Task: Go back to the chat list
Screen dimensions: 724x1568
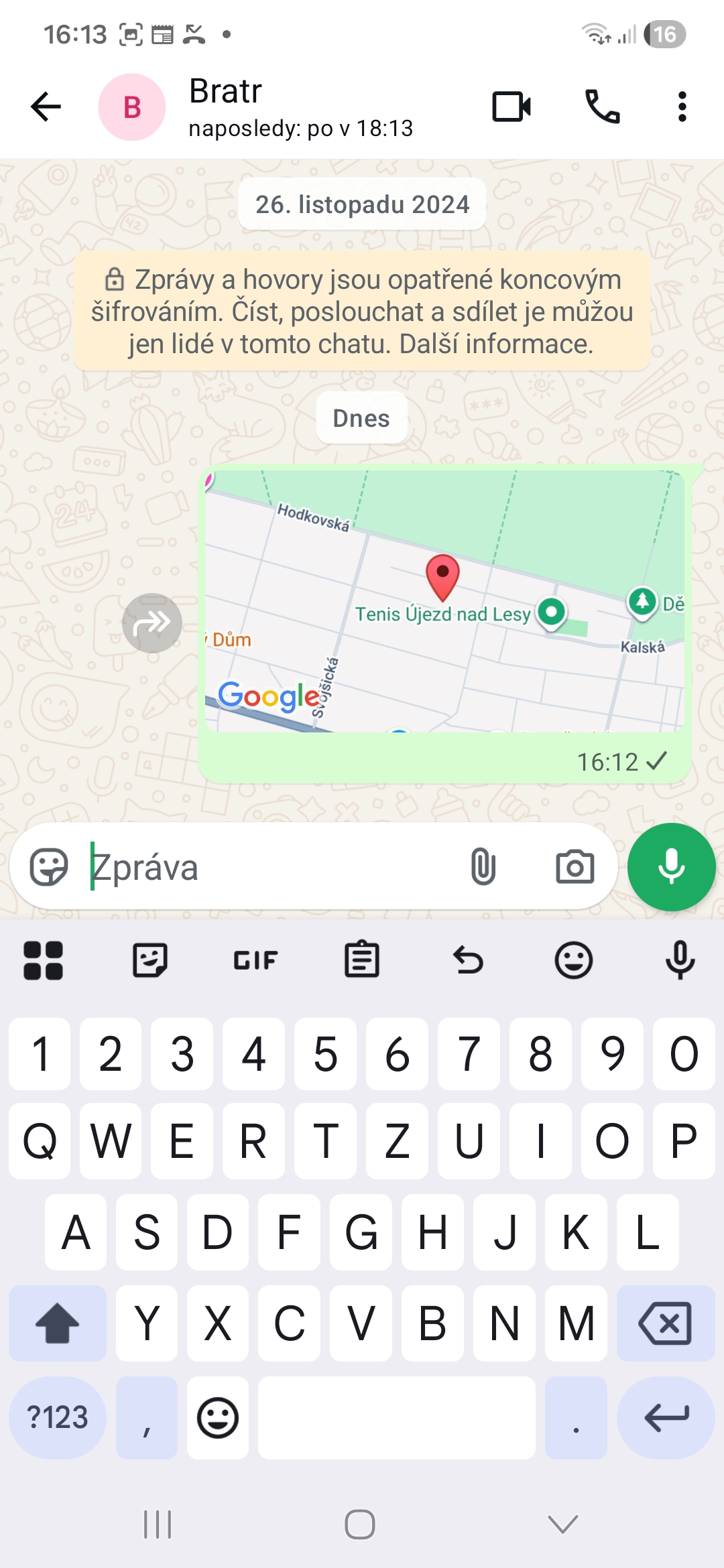Action: (x=46, y=107)
